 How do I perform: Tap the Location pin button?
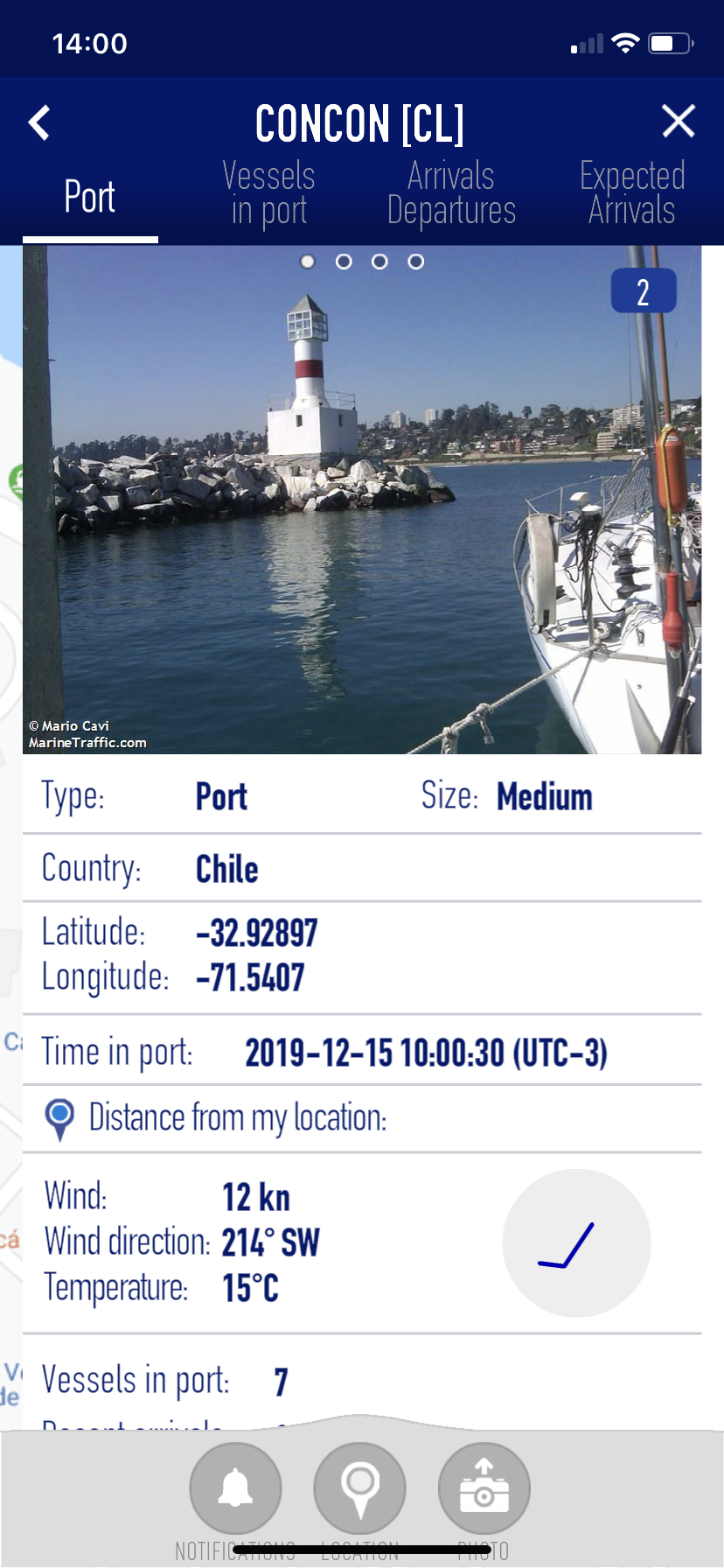pyautogui.click(x=359, y=1487)
